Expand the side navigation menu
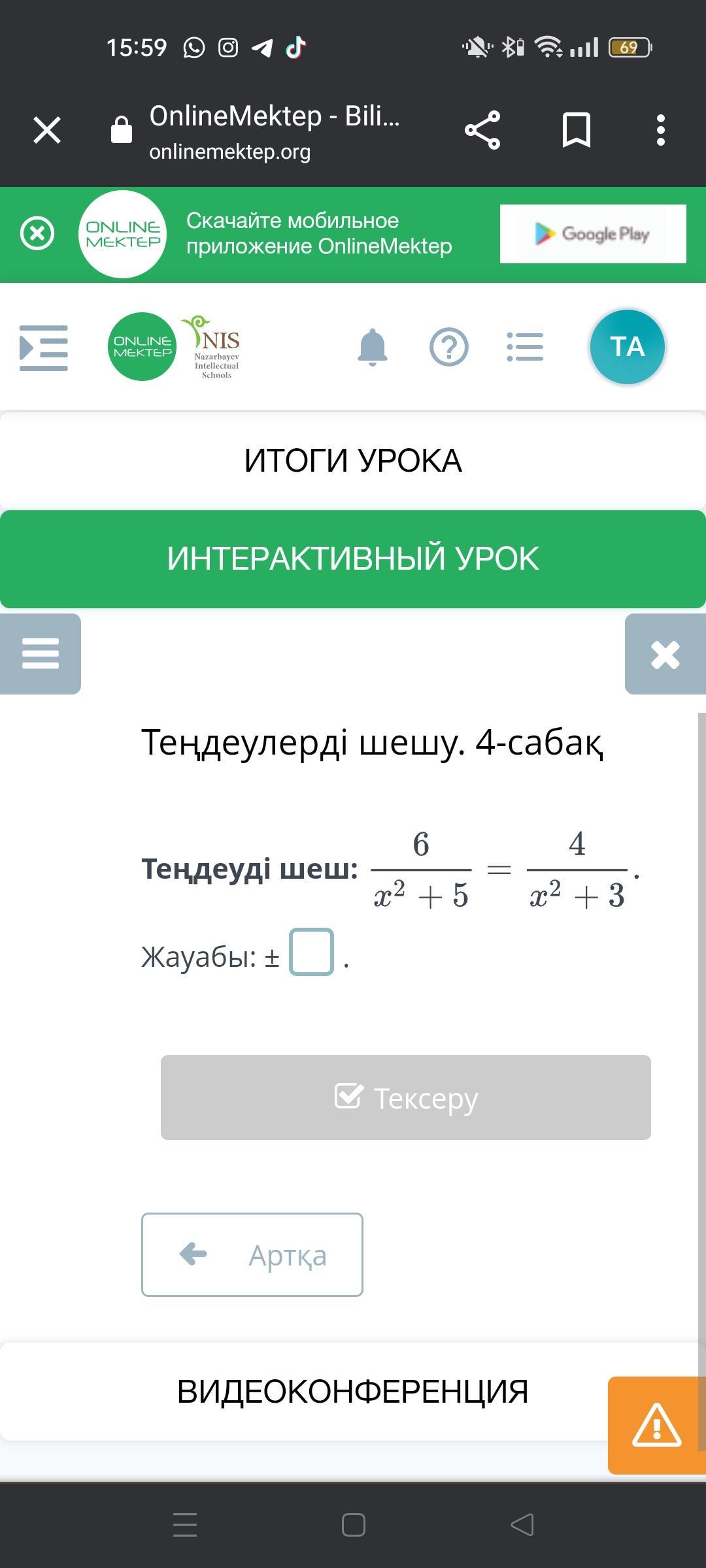706x1568 pixels. [44, 348]
